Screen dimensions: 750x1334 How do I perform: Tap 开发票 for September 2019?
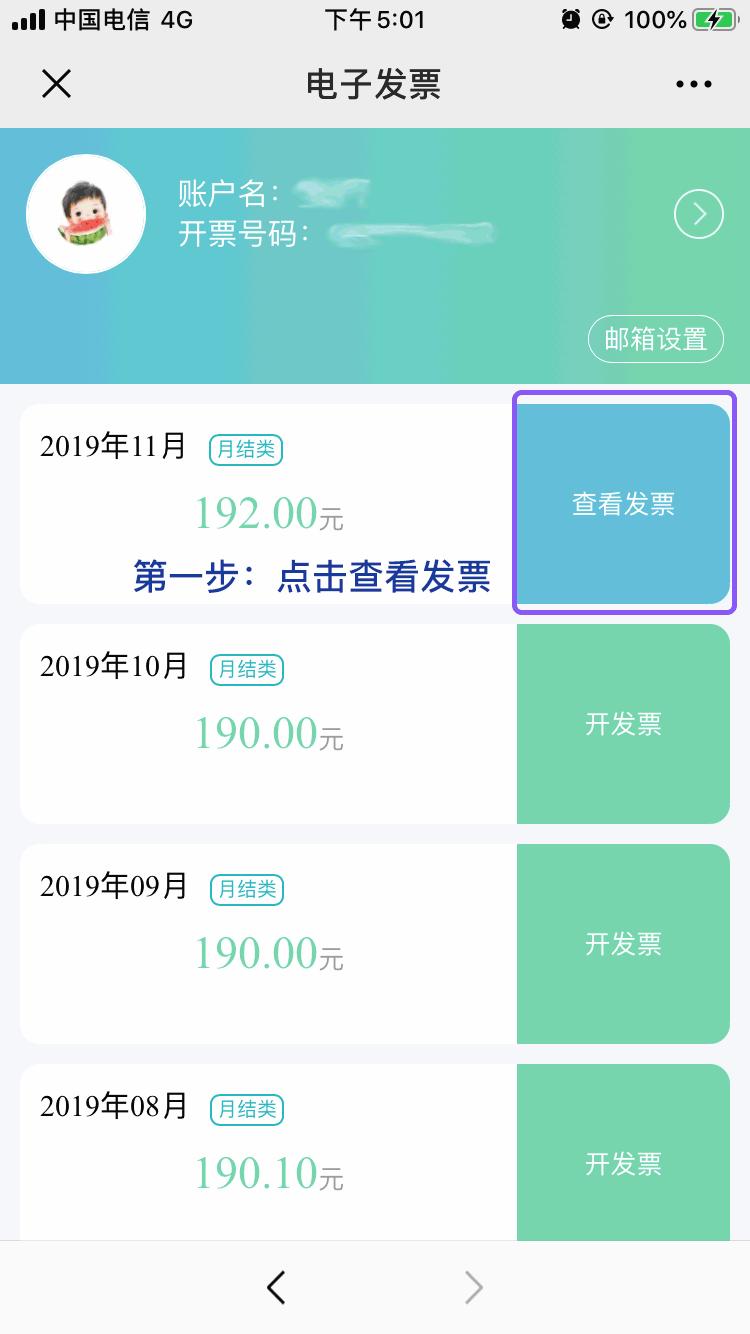622,943
